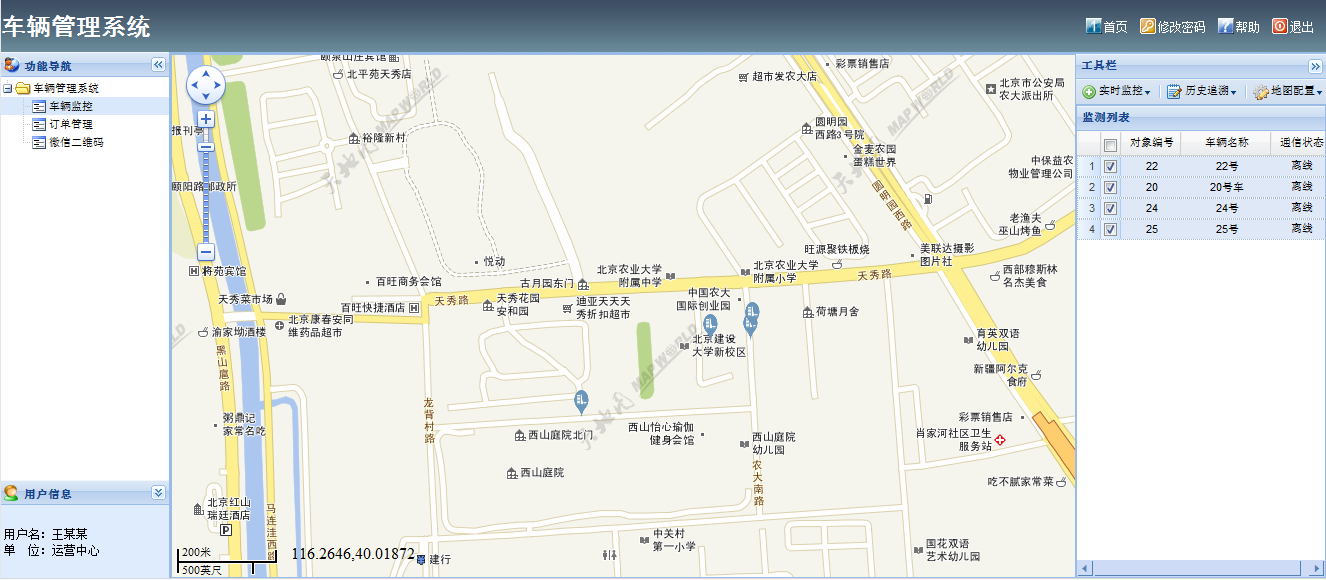
Task: Zoom in the map with plus button
Action: pyautogui.click(x=206, y=119)
